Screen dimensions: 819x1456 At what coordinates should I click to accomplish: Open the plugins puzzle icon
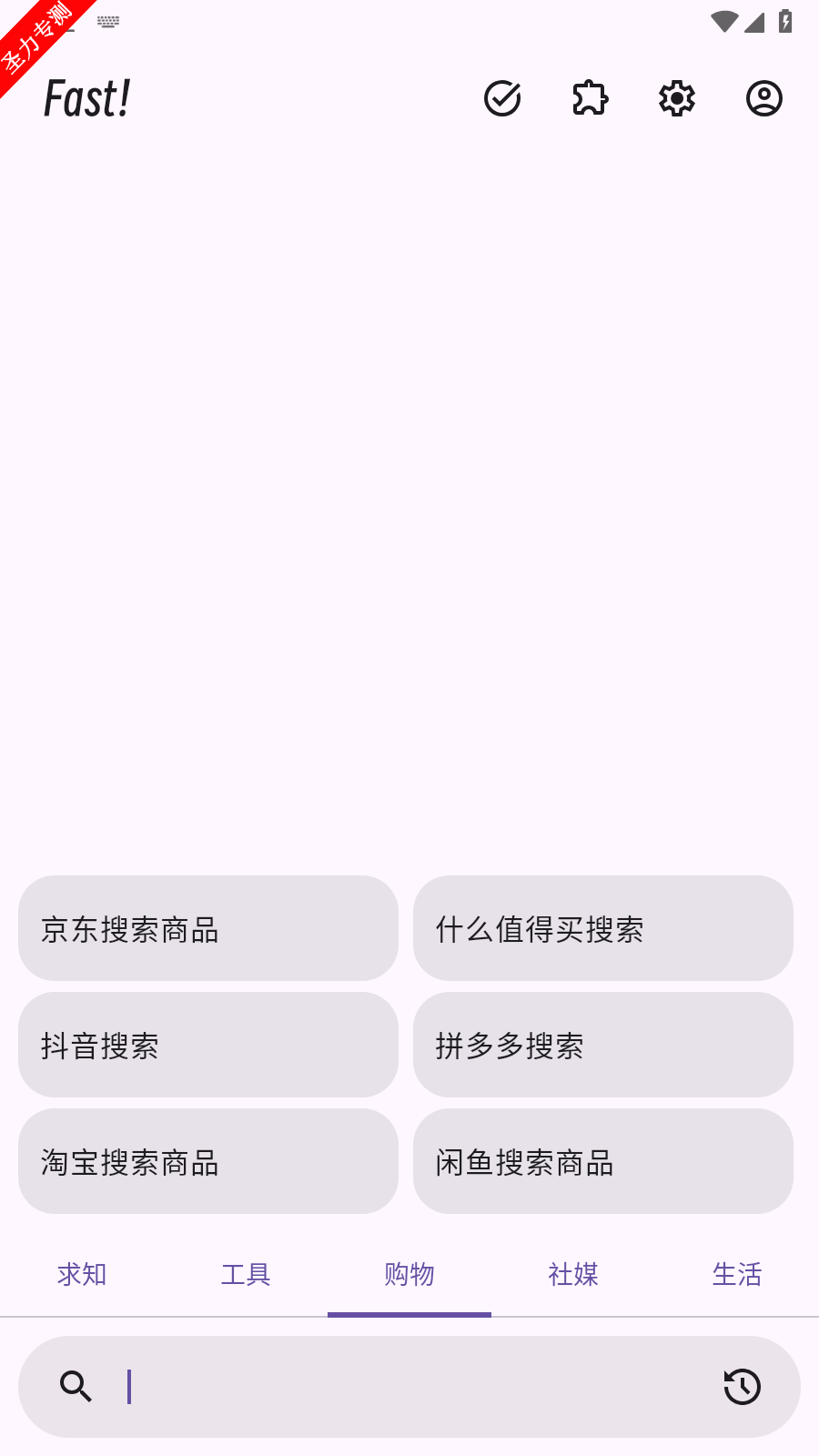(x=590, y=98)
